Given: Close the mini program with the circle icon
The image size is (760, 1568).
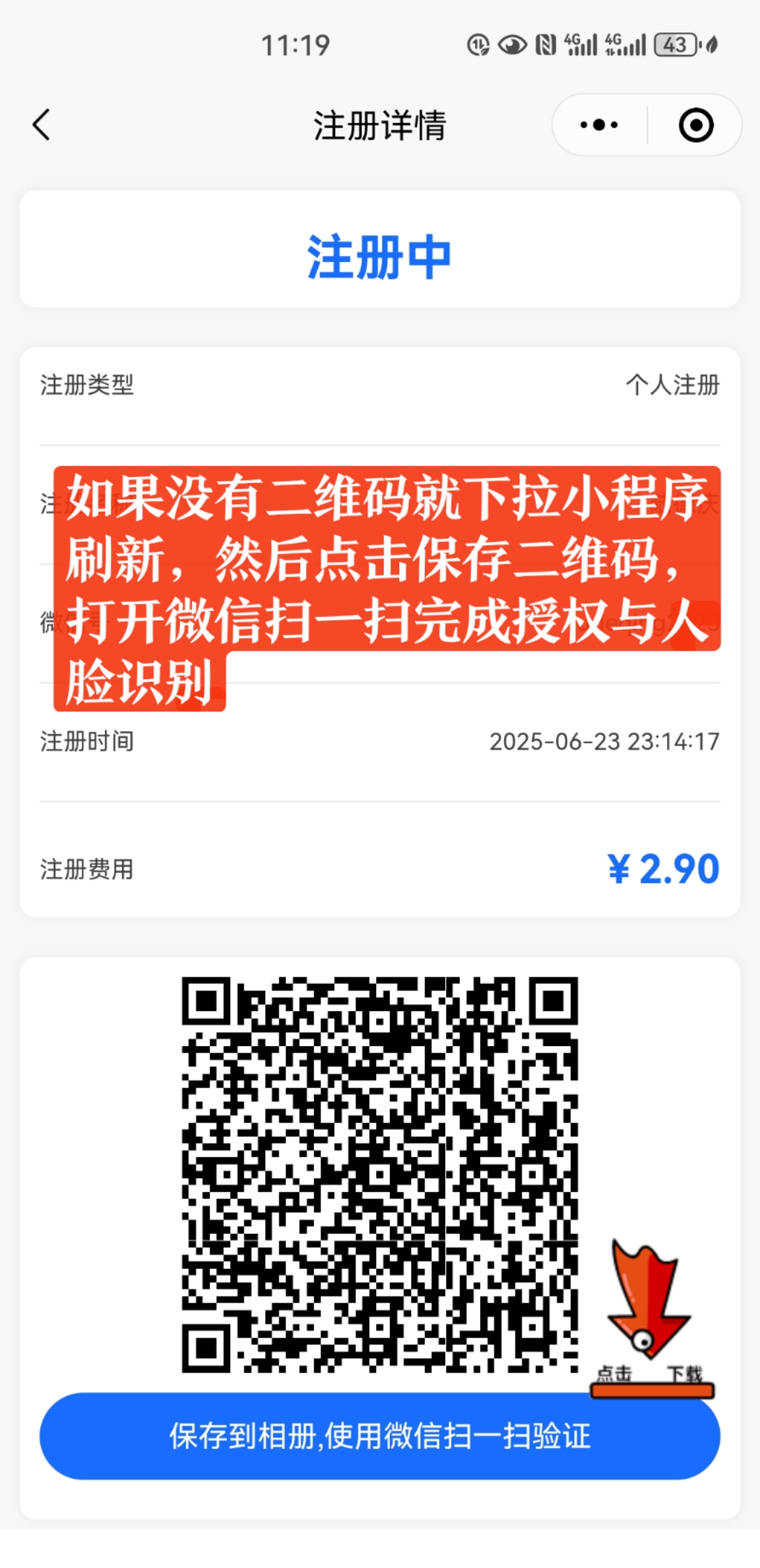Looking at the screenshot, I should click(696, 125).
